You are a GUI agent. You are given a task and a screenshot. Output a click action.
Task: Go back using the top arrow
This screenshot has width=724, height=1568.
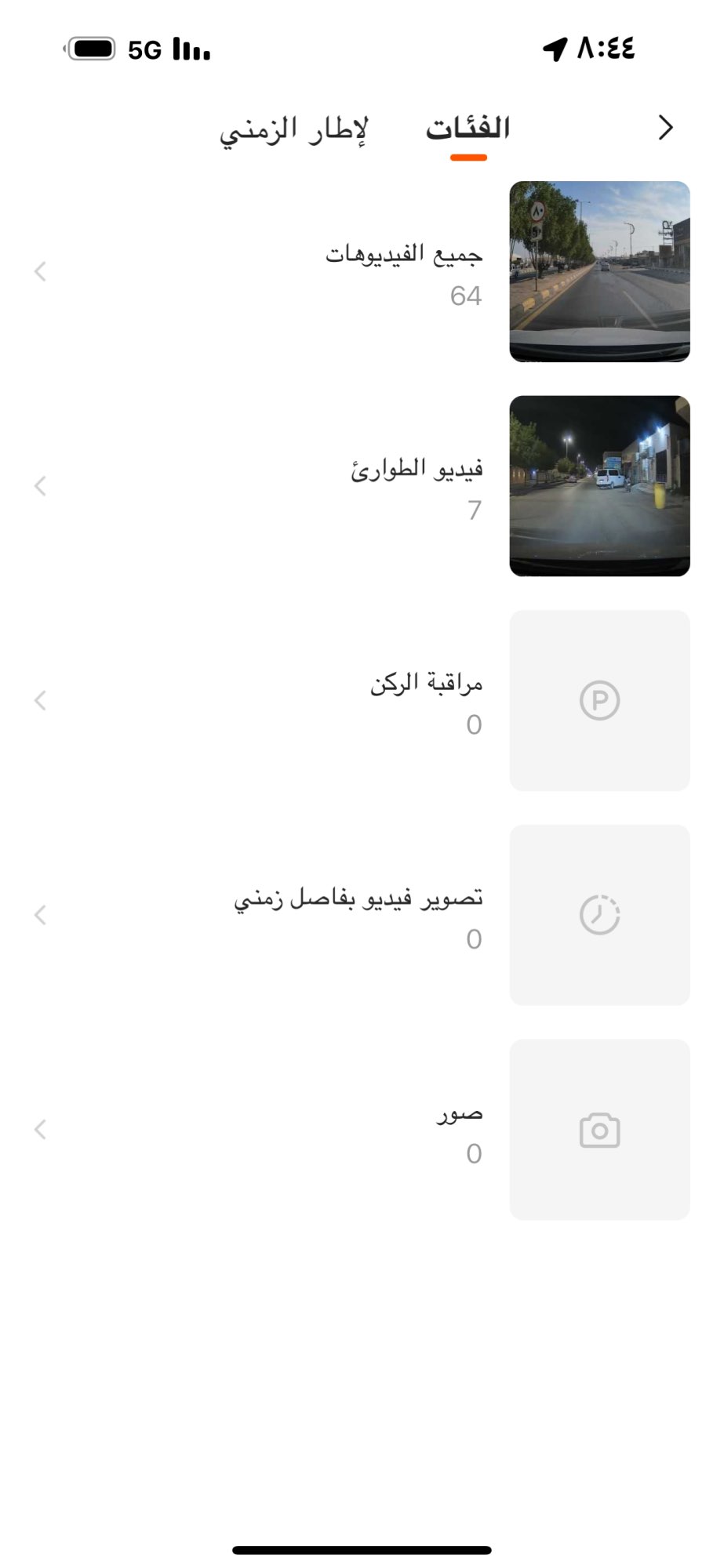[x=665, y=128]
